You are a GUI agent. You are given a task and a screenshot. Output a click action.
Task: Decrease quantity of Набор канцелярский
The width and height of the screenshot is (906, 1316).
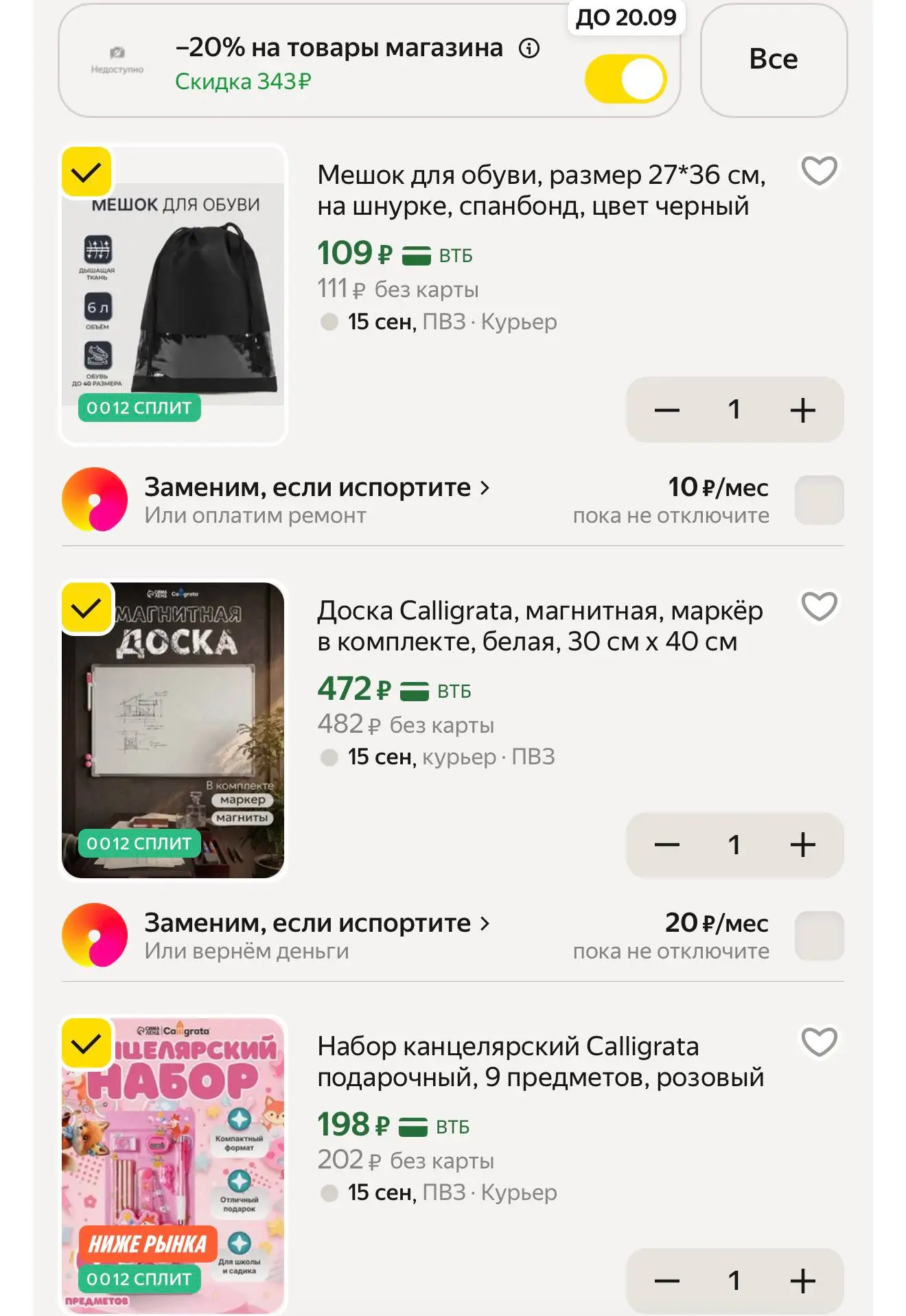point(666,1281)
